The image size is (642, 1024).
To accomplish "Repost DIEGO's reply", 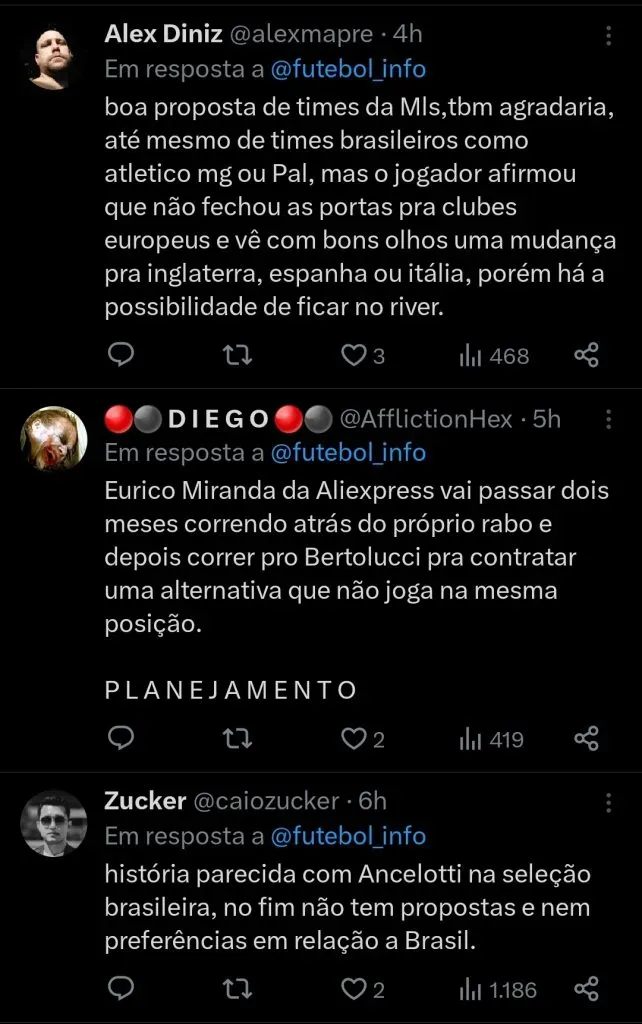I will tap(236, 739).
